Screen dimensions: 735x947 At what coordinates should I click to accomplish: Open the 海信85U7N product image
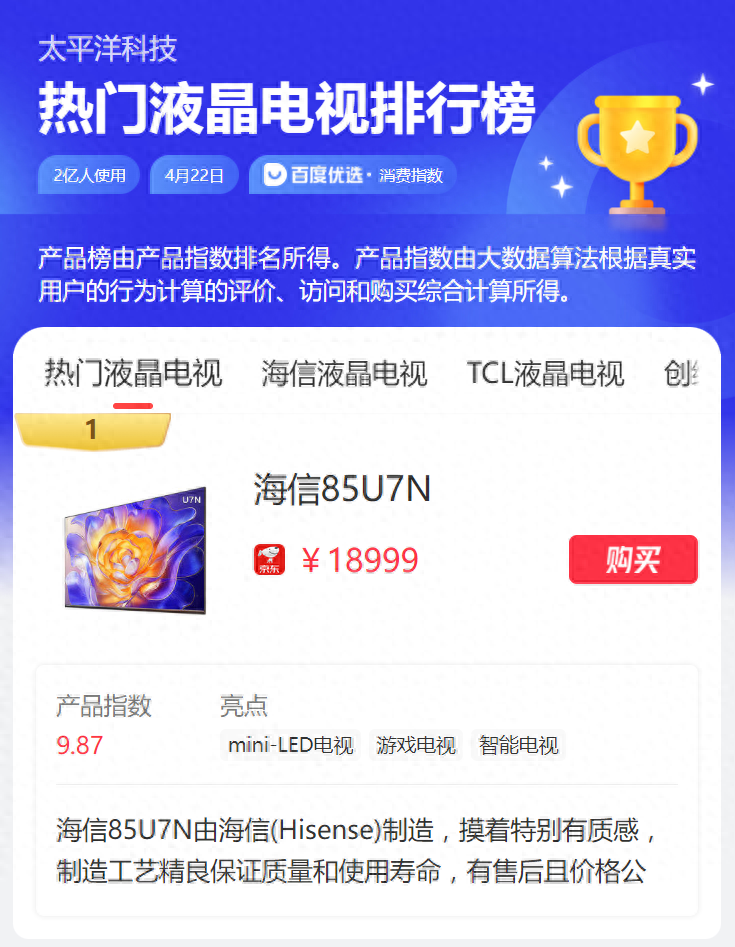(134, 550)
